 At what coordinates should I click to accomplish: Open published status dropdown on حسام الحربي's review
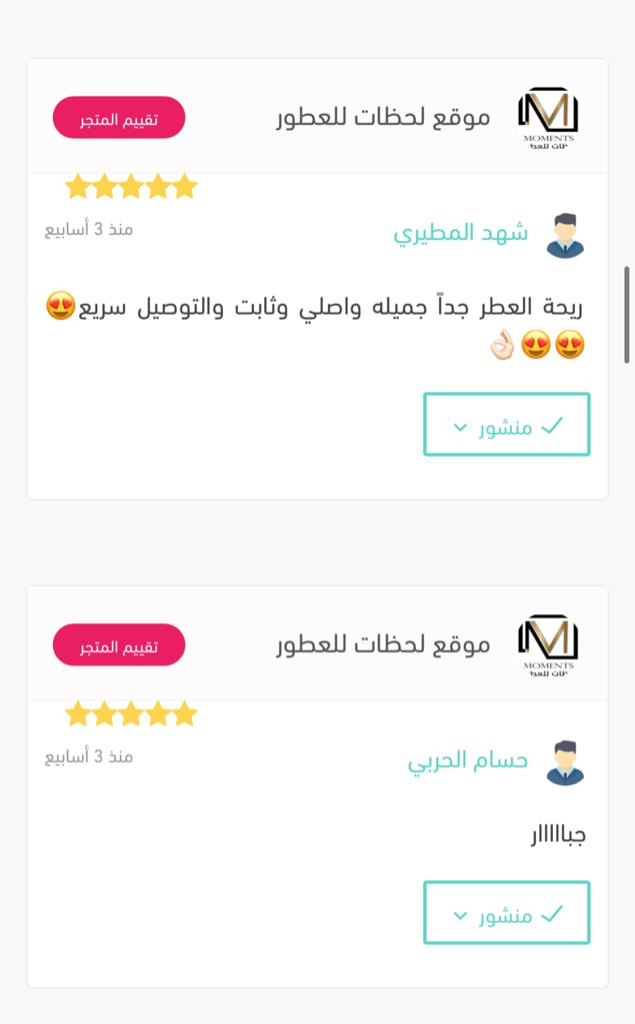pyautogui.click(x=506, y=913)
